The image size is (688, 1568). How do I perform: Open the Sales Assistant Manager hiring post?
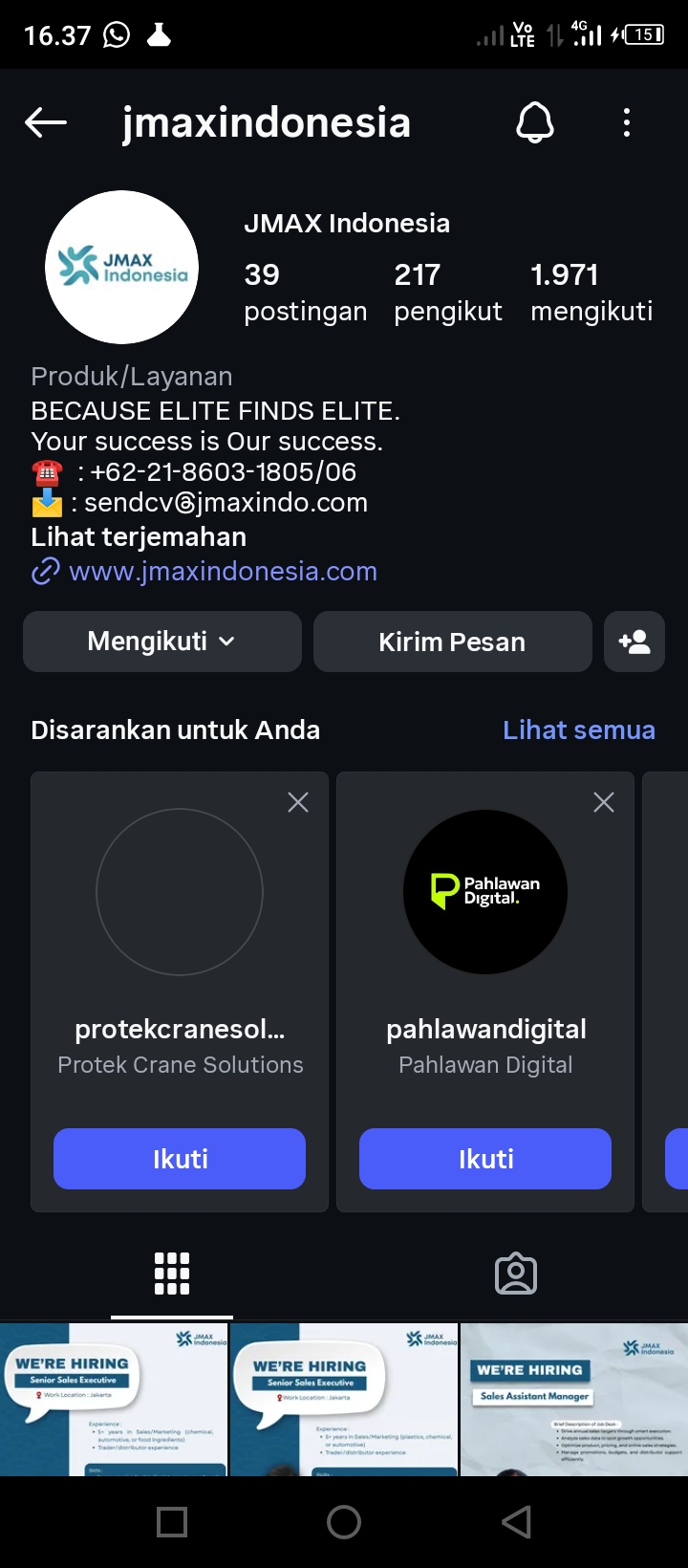point(574,1400)
